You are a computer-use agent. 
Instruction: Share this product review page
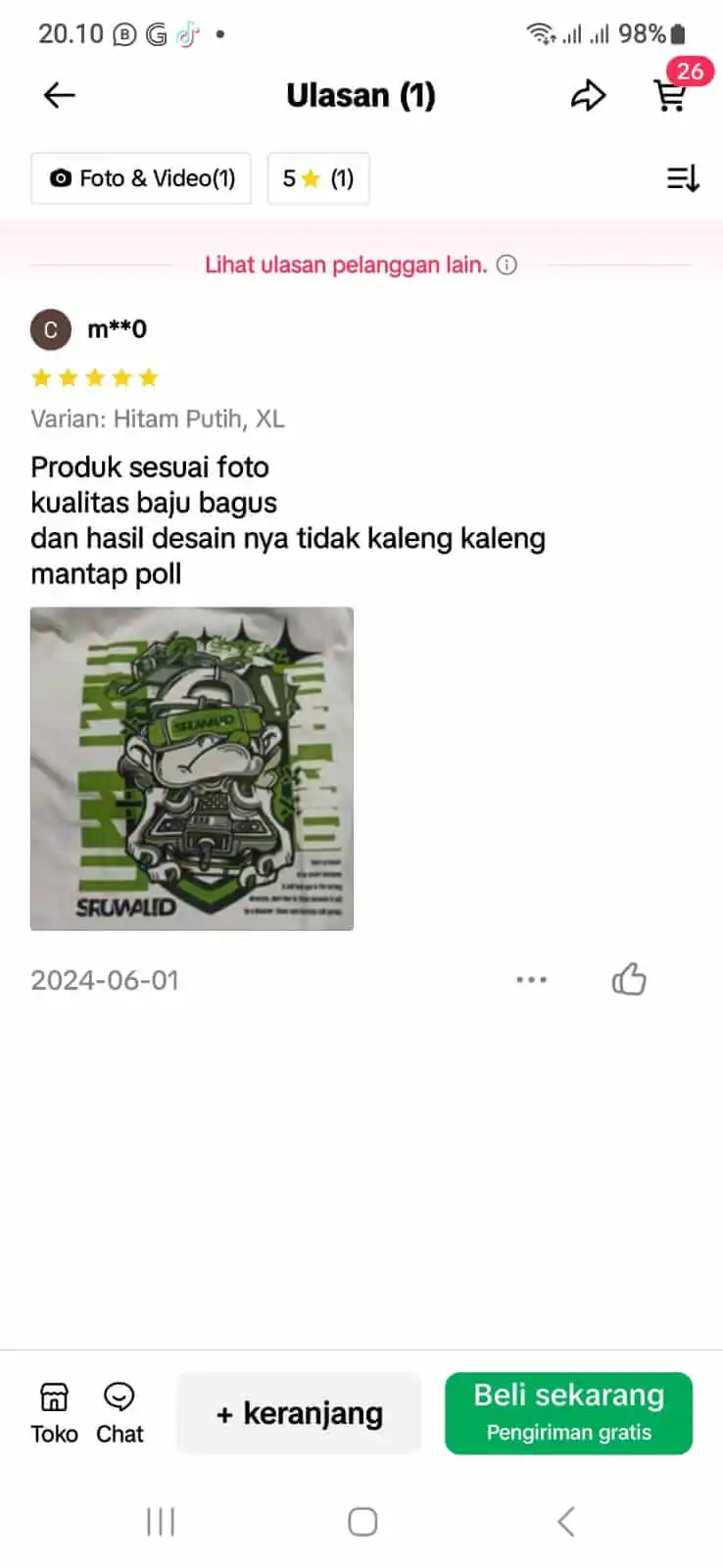point(589,95)
